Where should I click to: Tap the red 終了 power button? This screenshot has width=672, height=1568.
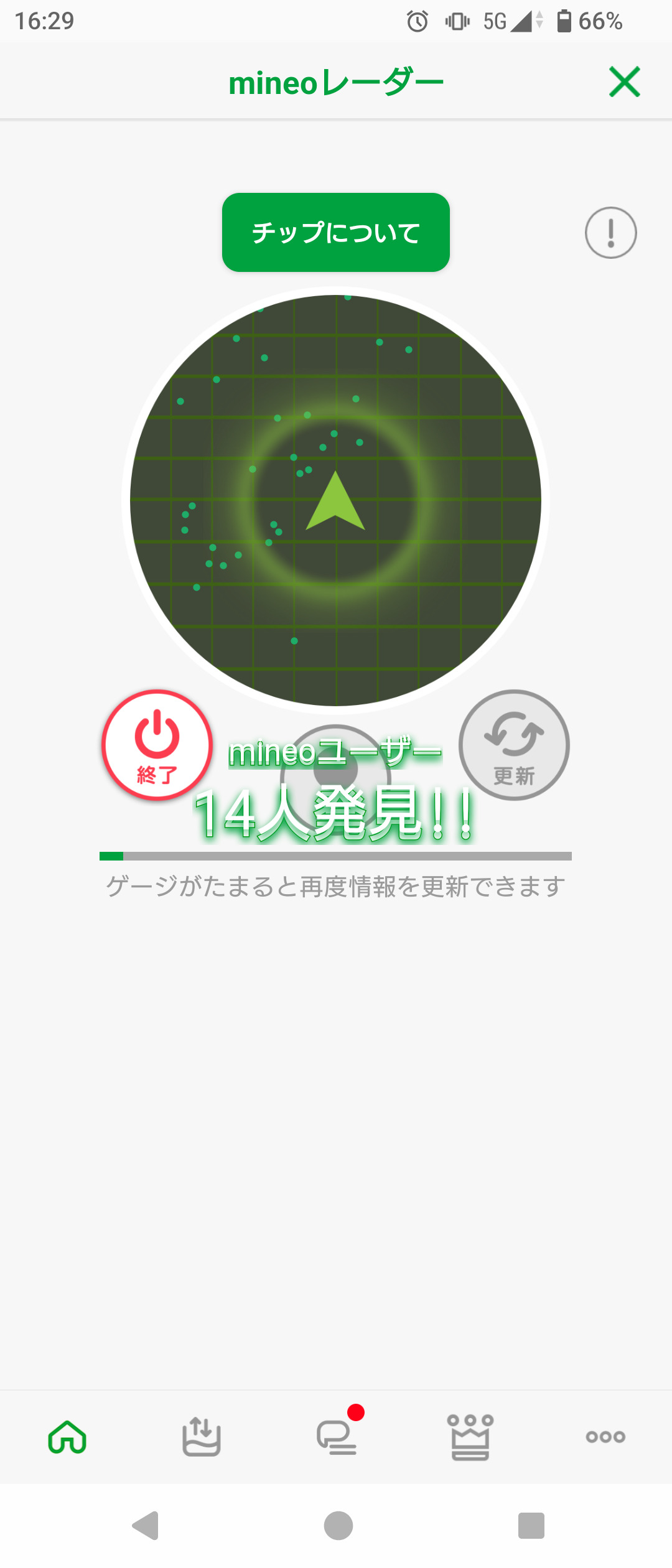157,745
